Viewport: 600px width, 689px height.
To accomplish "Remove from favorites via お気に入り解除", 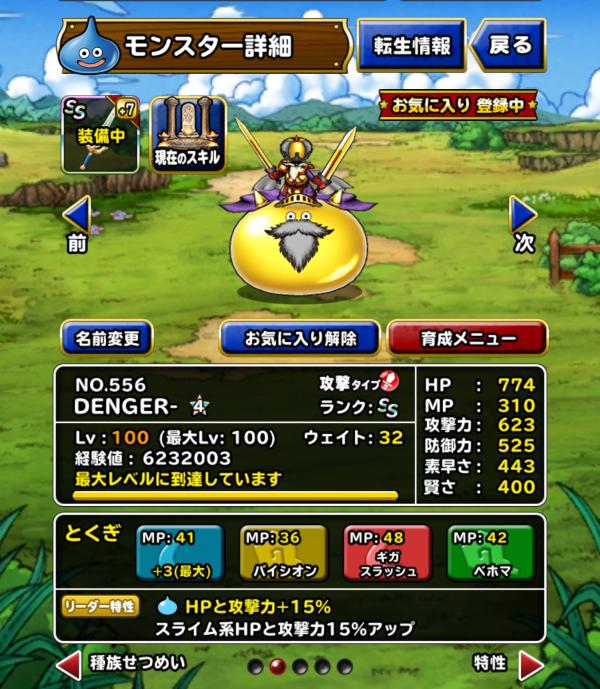I will point(300,338).
